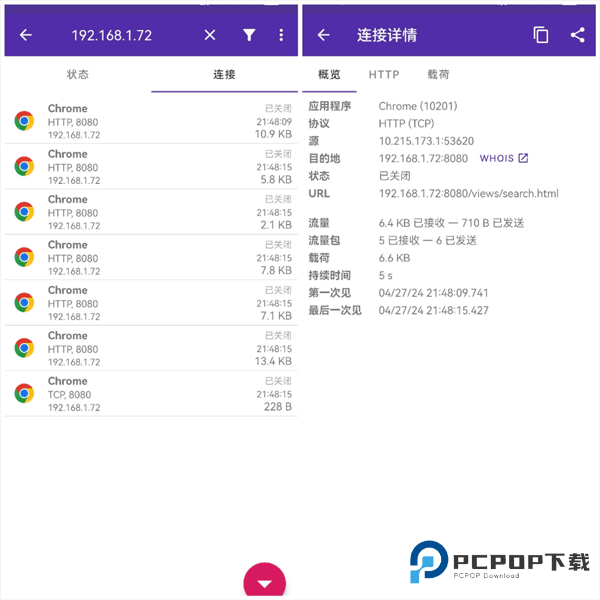View the Chrome connection sized 2.1 KB
The width and height of the screenshot is (600, 600).
(x=152, y=212)
